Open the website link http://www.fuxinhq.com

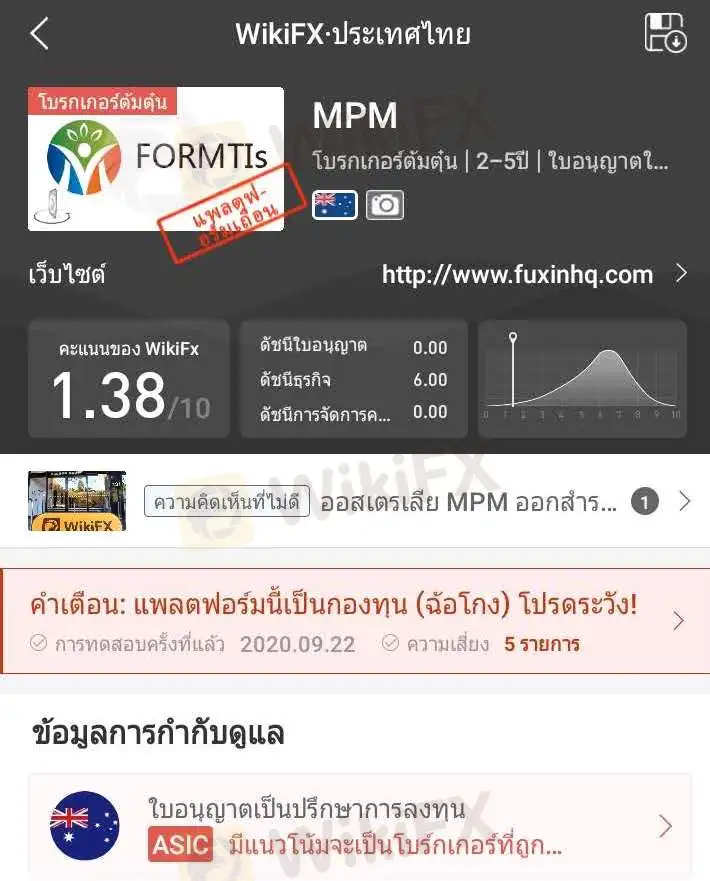point(517,274)
